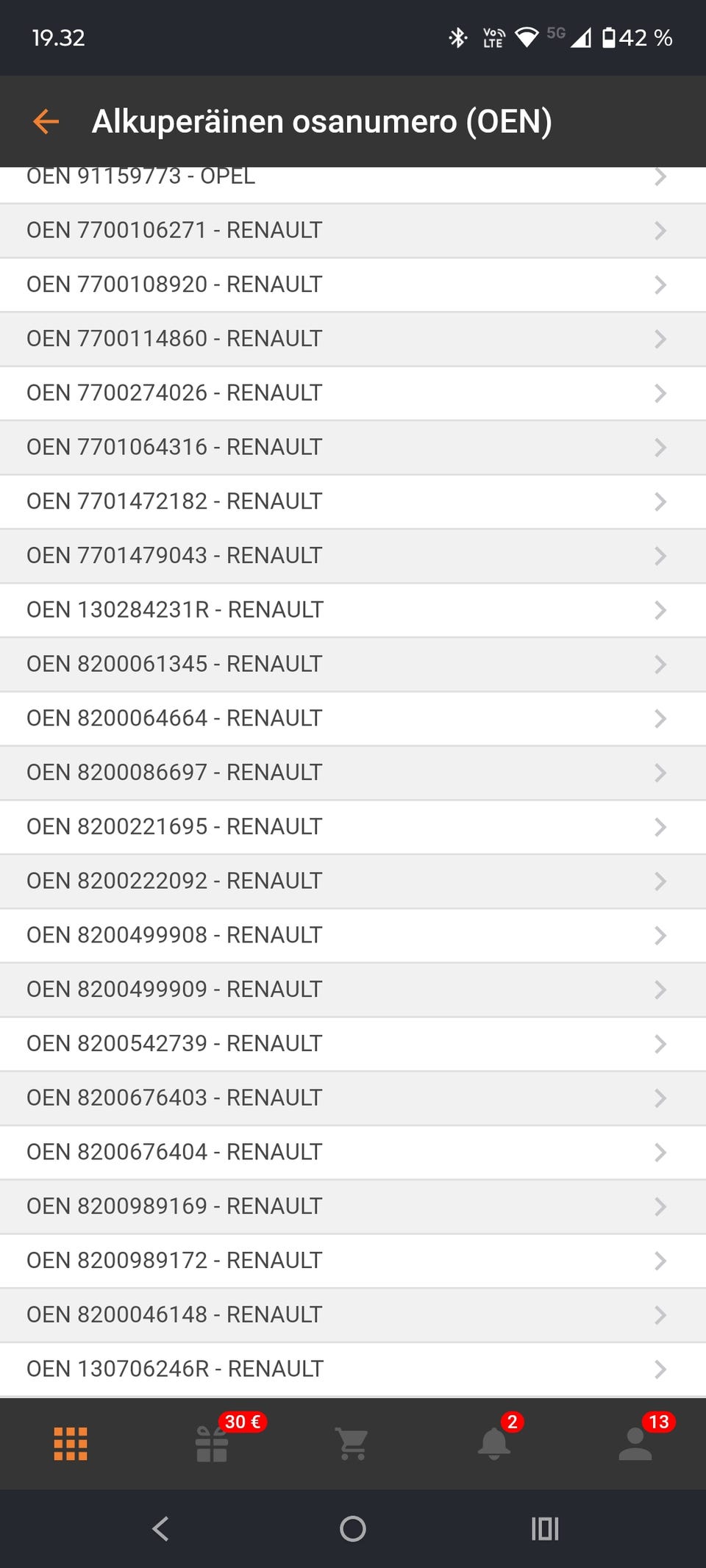
Task: Tap OEN 8200222092 - RENAULT row
Action: pyautogui.click(x=353, y=881)
